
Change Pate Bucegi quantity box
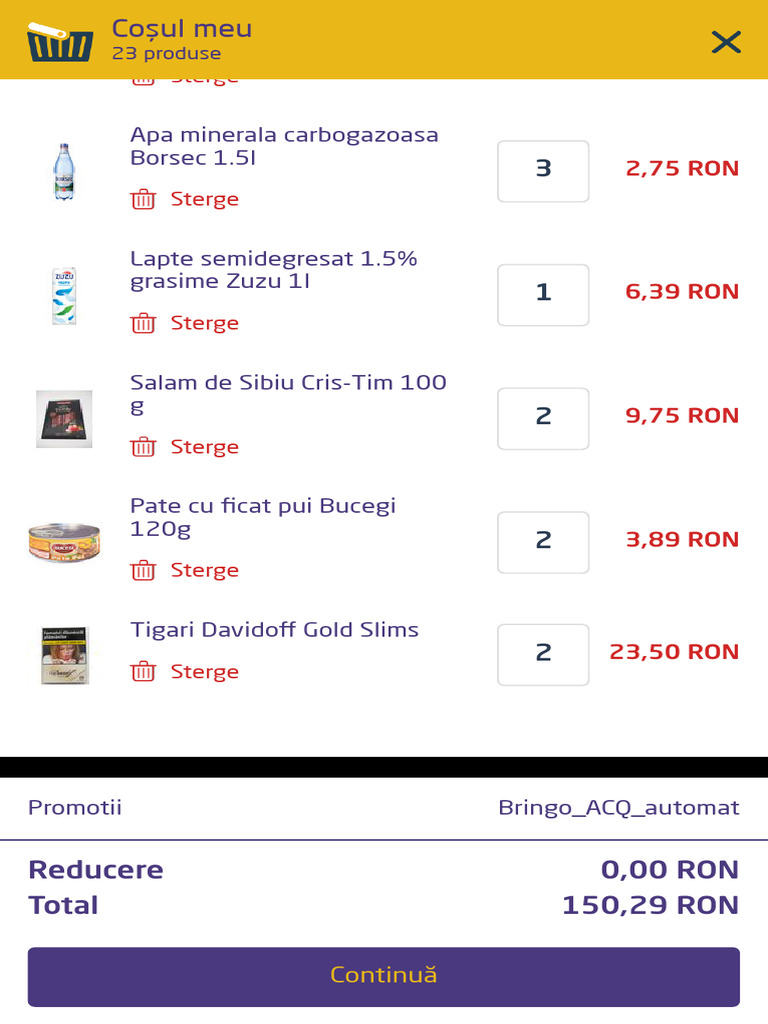coord(543,540)
